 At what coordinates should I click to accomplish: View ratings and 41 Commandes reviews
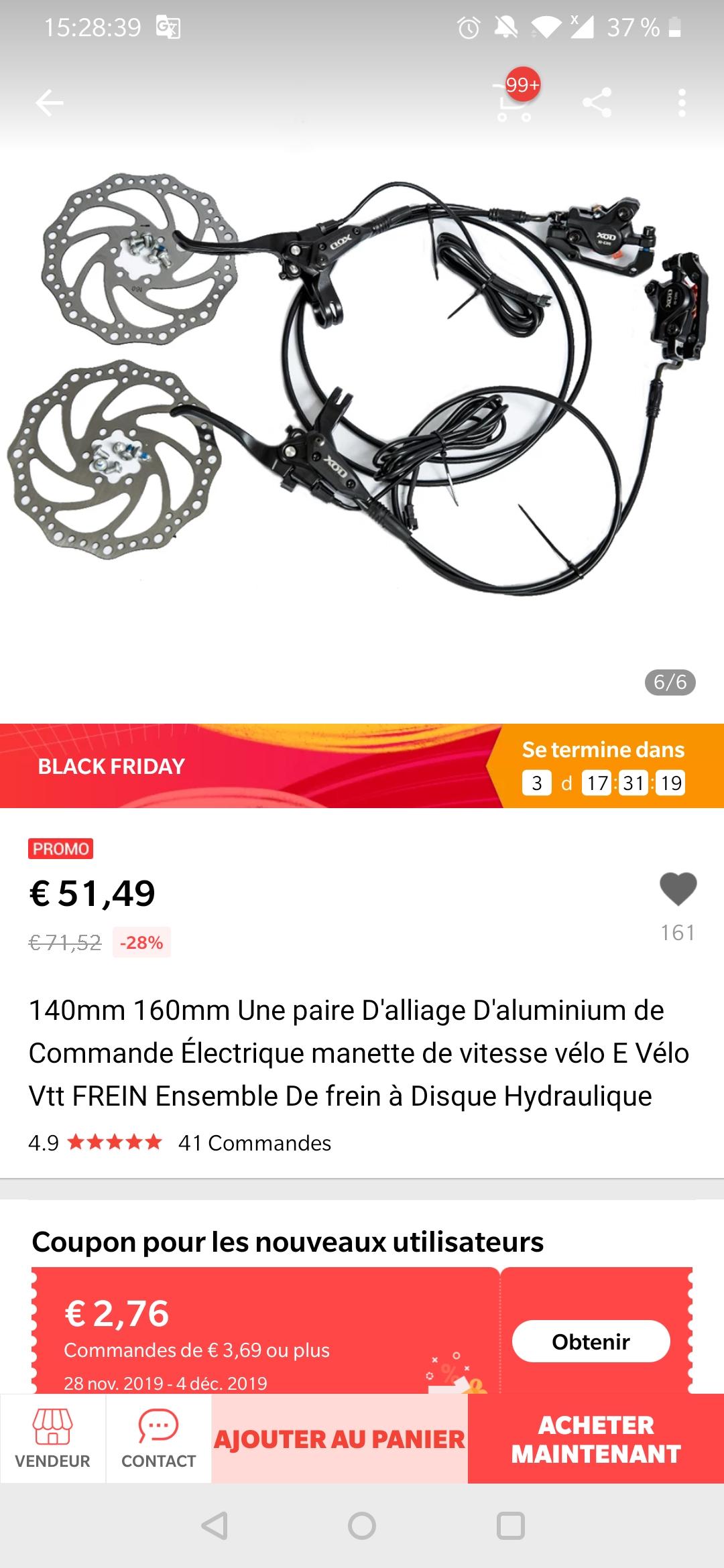[180, 1142]
